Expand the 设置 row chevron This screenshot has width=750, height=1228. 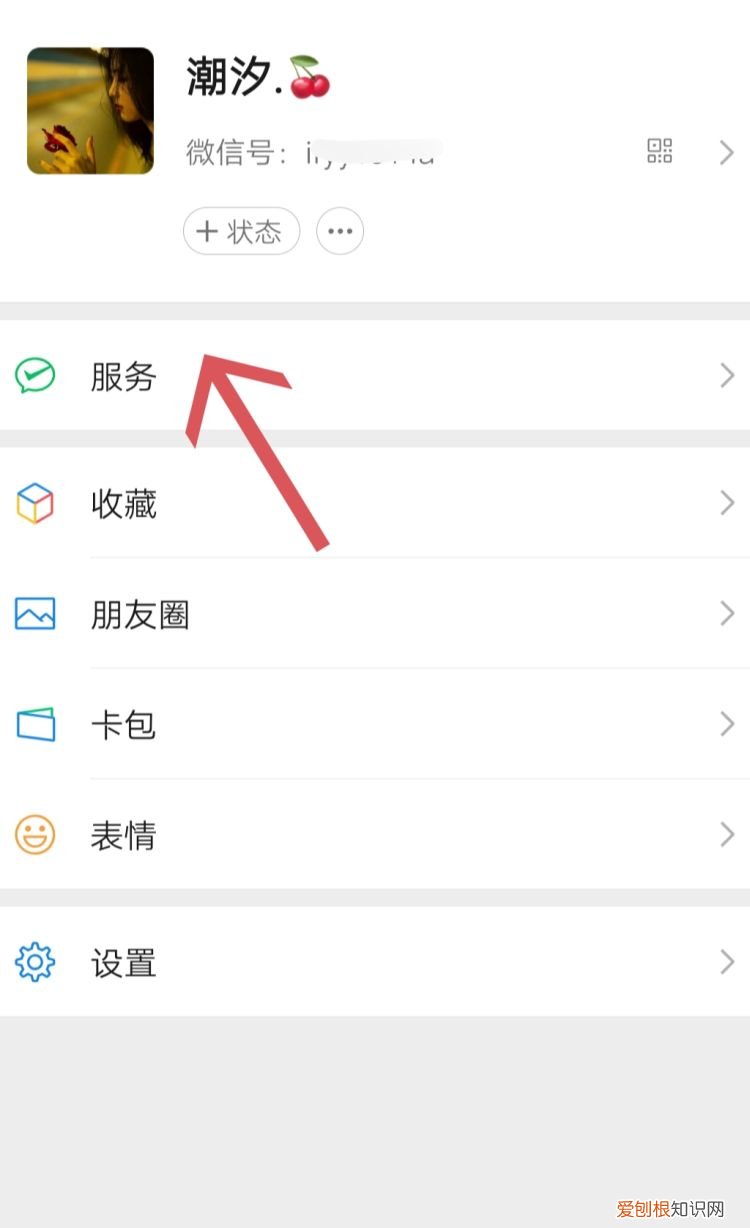tap(727, 963)
